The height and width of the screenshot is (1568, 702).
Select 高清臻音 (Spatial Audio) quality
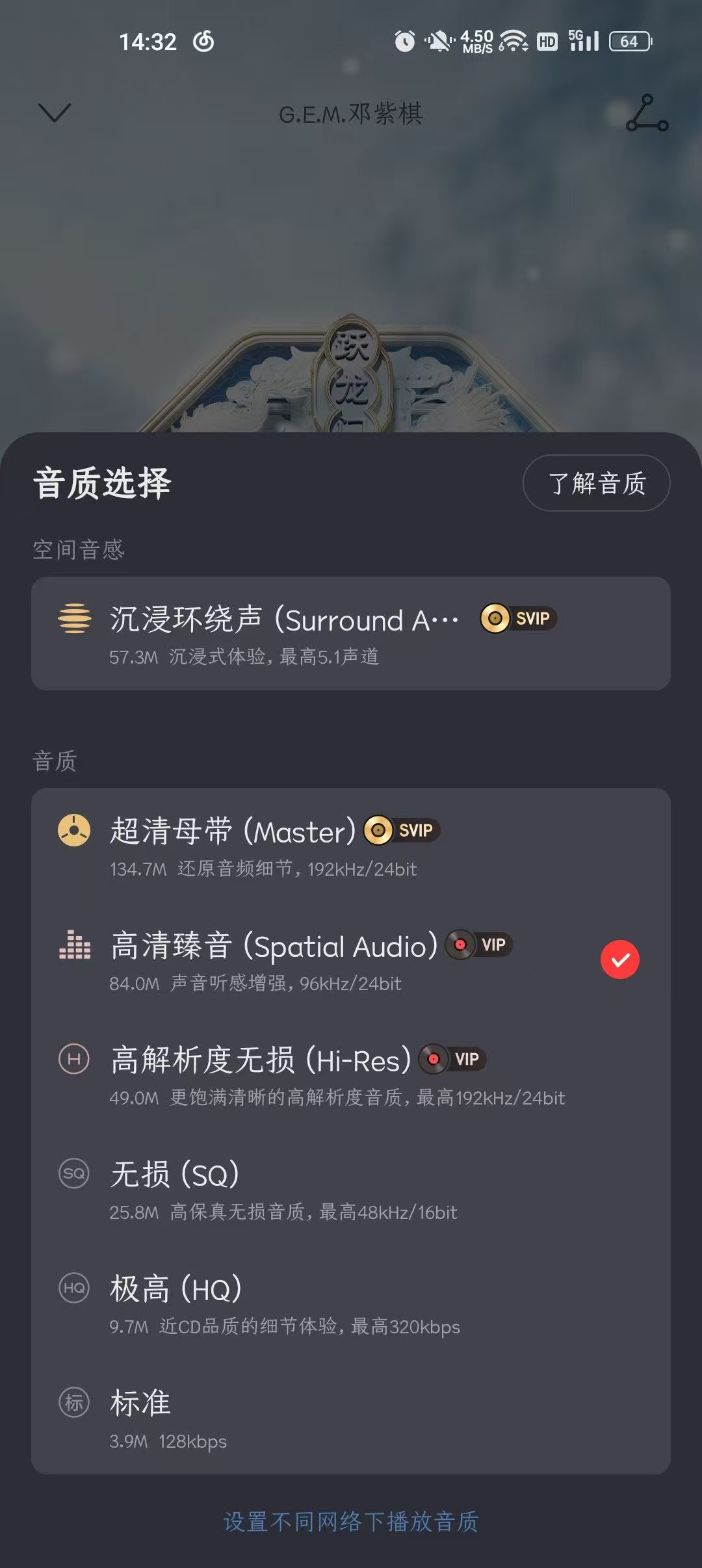pos(350,960)
